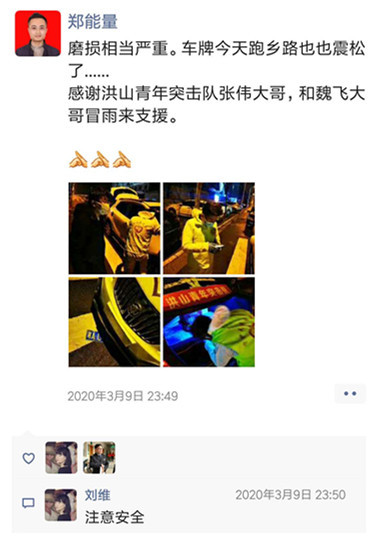Open the two-dot like and comment menu
The height and width of the screenshot is (537, 374).
[350, 394]
